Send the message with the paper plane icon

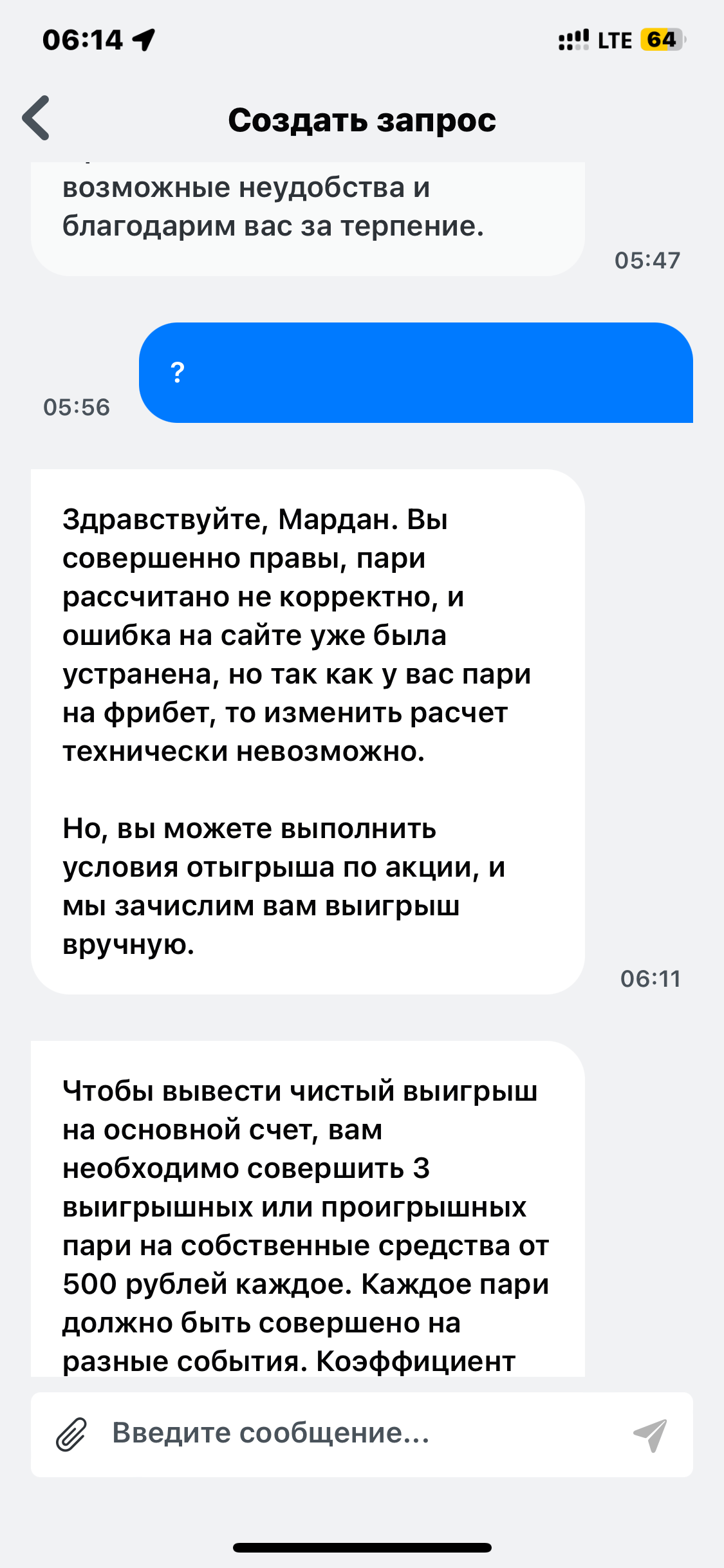pyautogui.click(x=650, y=1435)
